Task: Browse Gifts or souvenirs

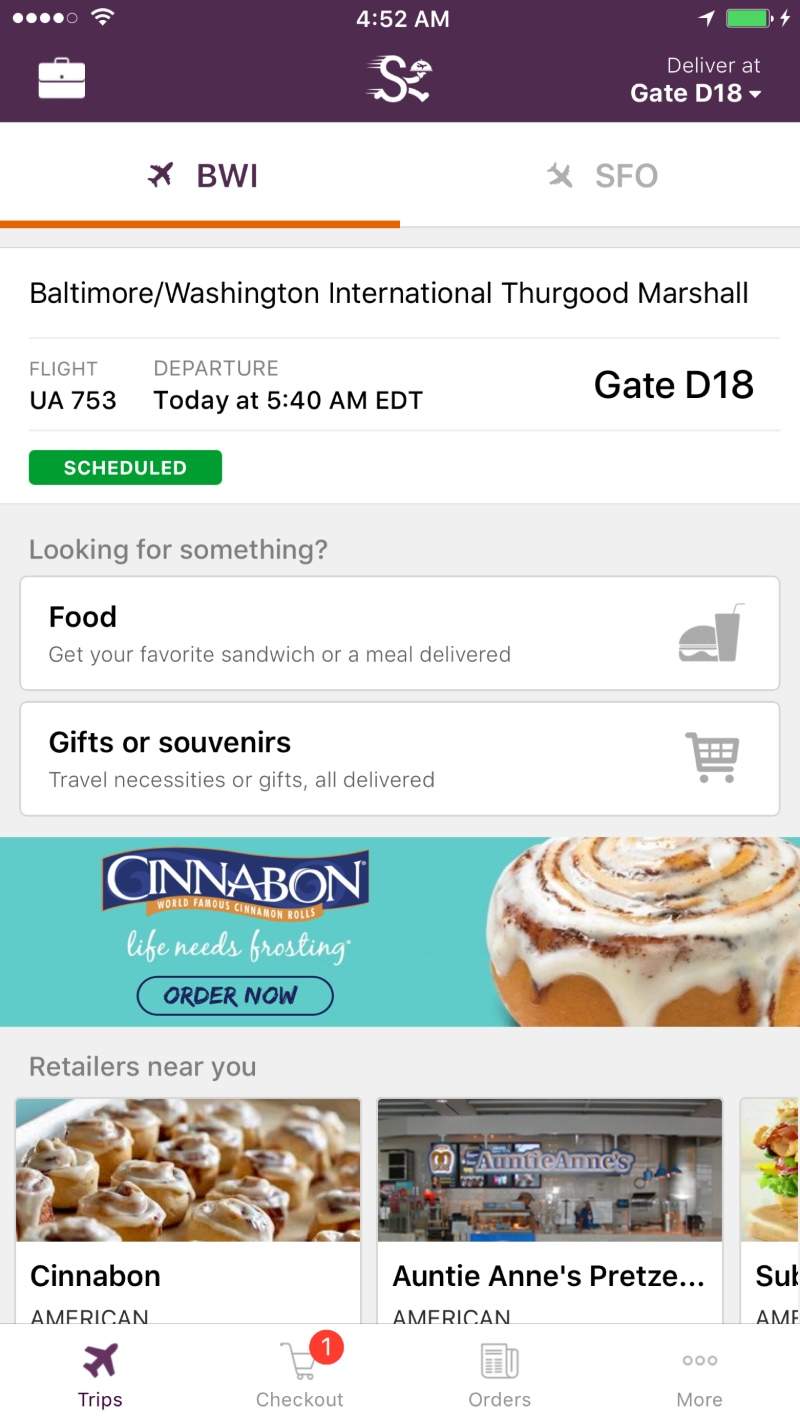Action: pos(399,759)
